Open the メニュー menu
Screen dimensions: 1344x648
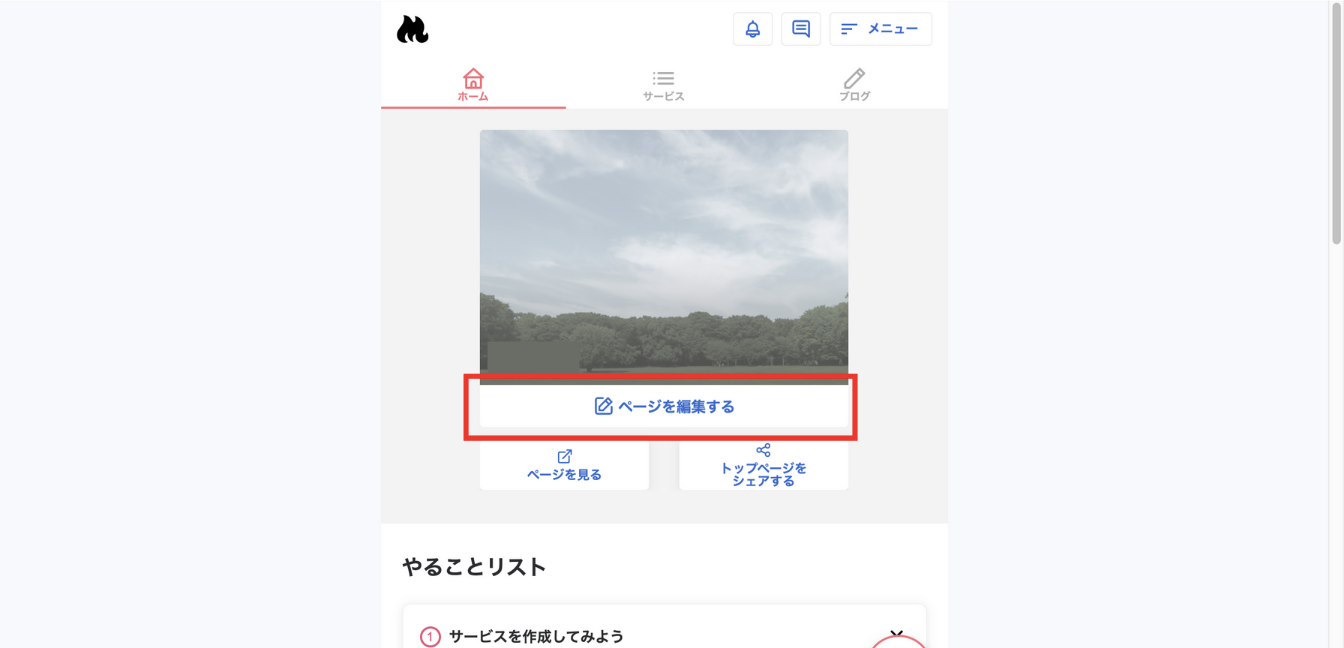pyautogui.click(x=880, y=29)
